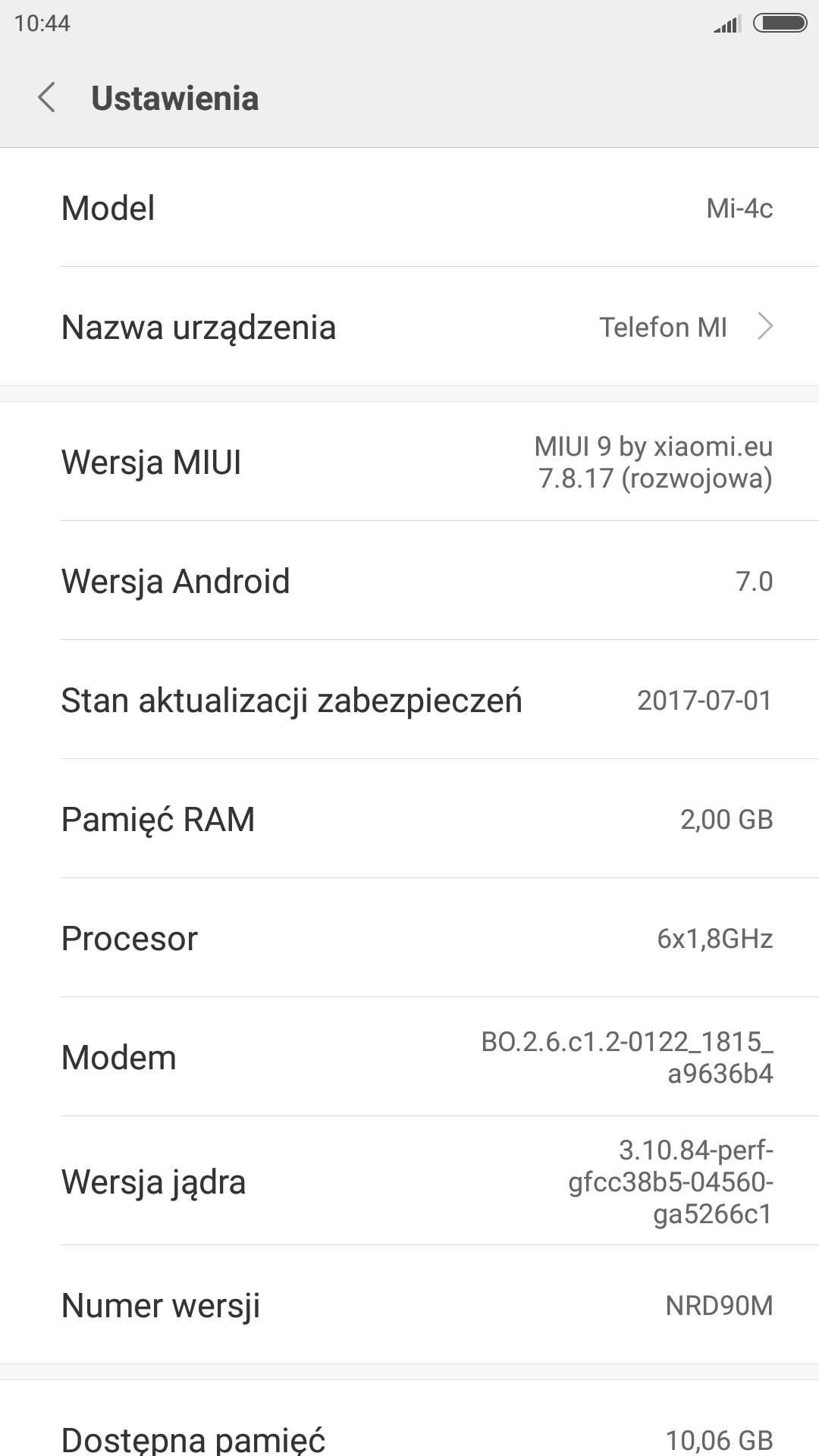Select the Pamięć RAM row
Image resolution: width=819 pixels, height=1456 pixels.
tap(409, 819)
